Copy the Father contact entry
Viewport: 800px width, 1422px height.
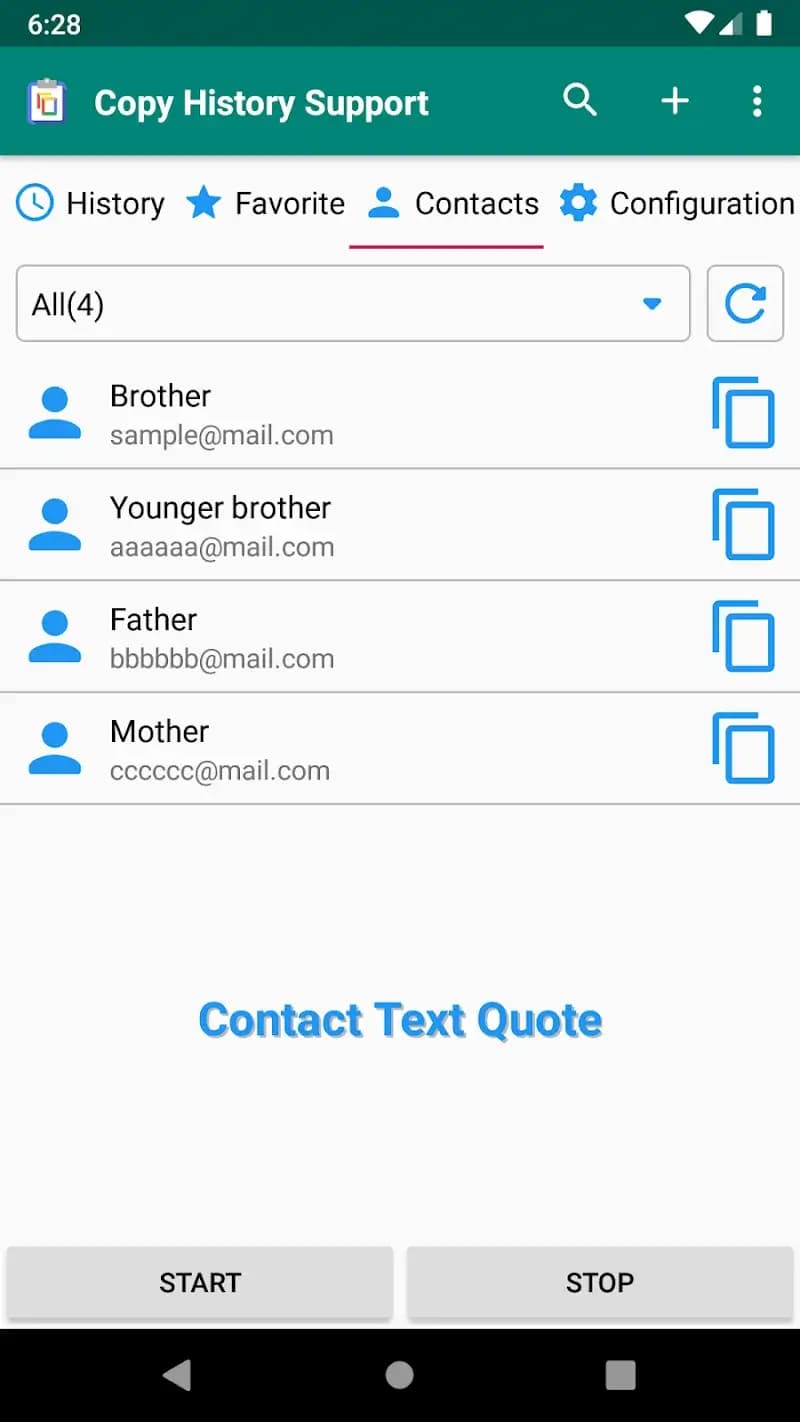[x=743, y=636]
